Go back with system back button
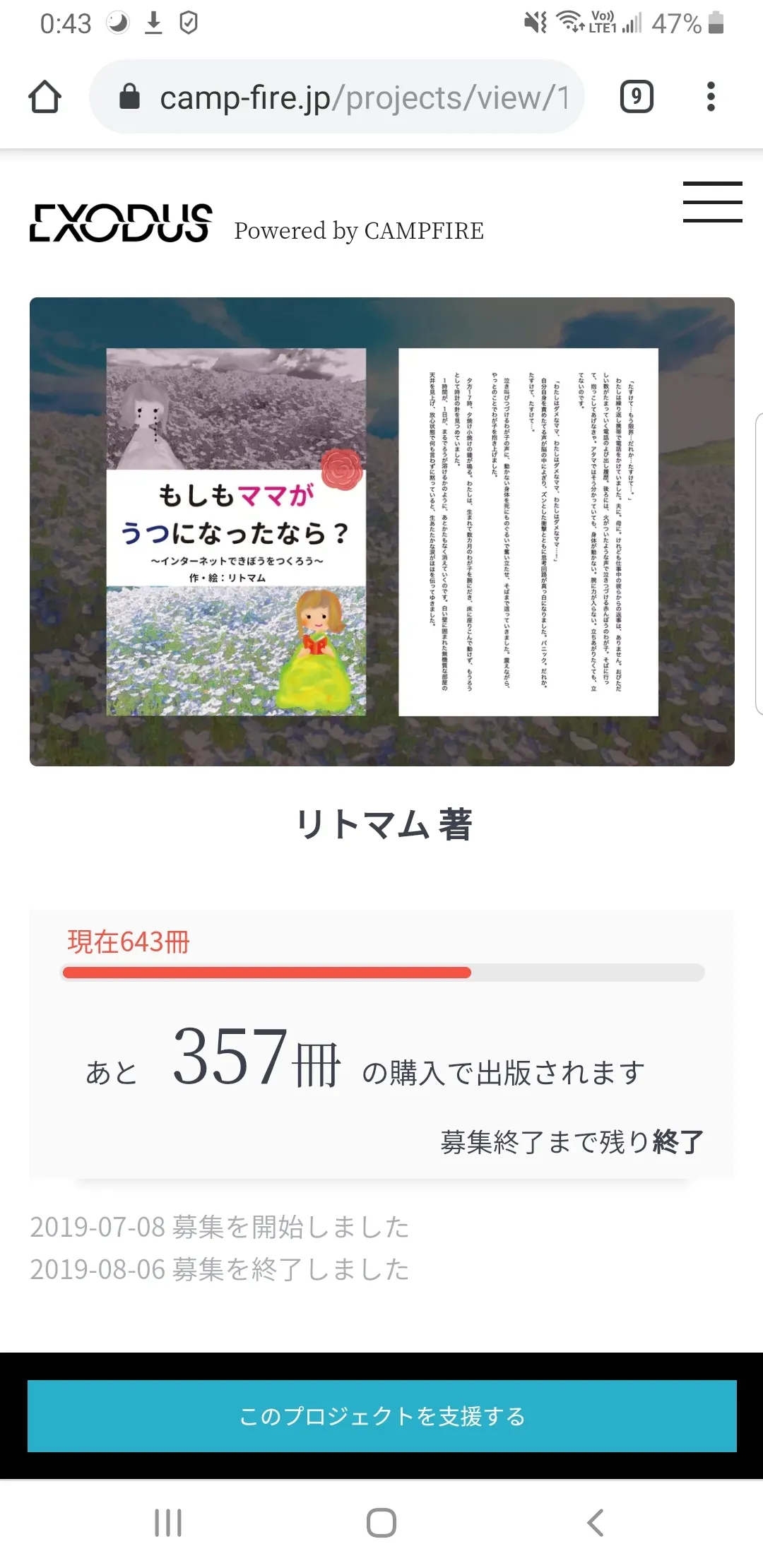The image size is (763, 1568). pyautogui.click(x=596, y=1523)
